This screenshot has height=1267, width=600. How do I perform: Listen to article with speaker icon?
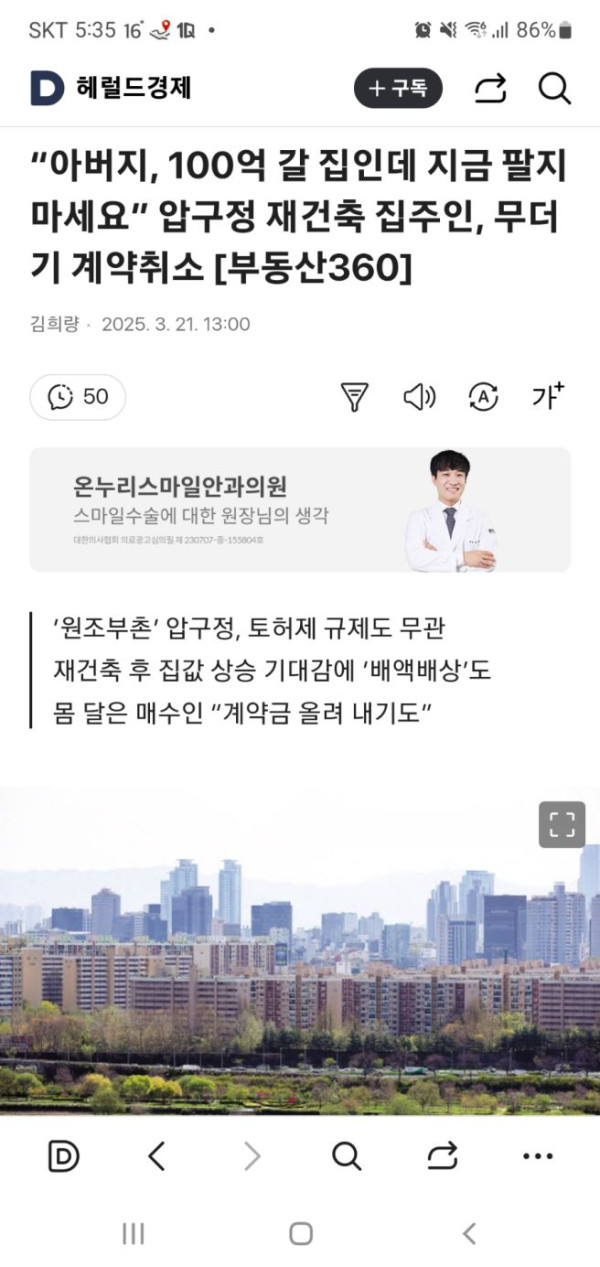419,397
